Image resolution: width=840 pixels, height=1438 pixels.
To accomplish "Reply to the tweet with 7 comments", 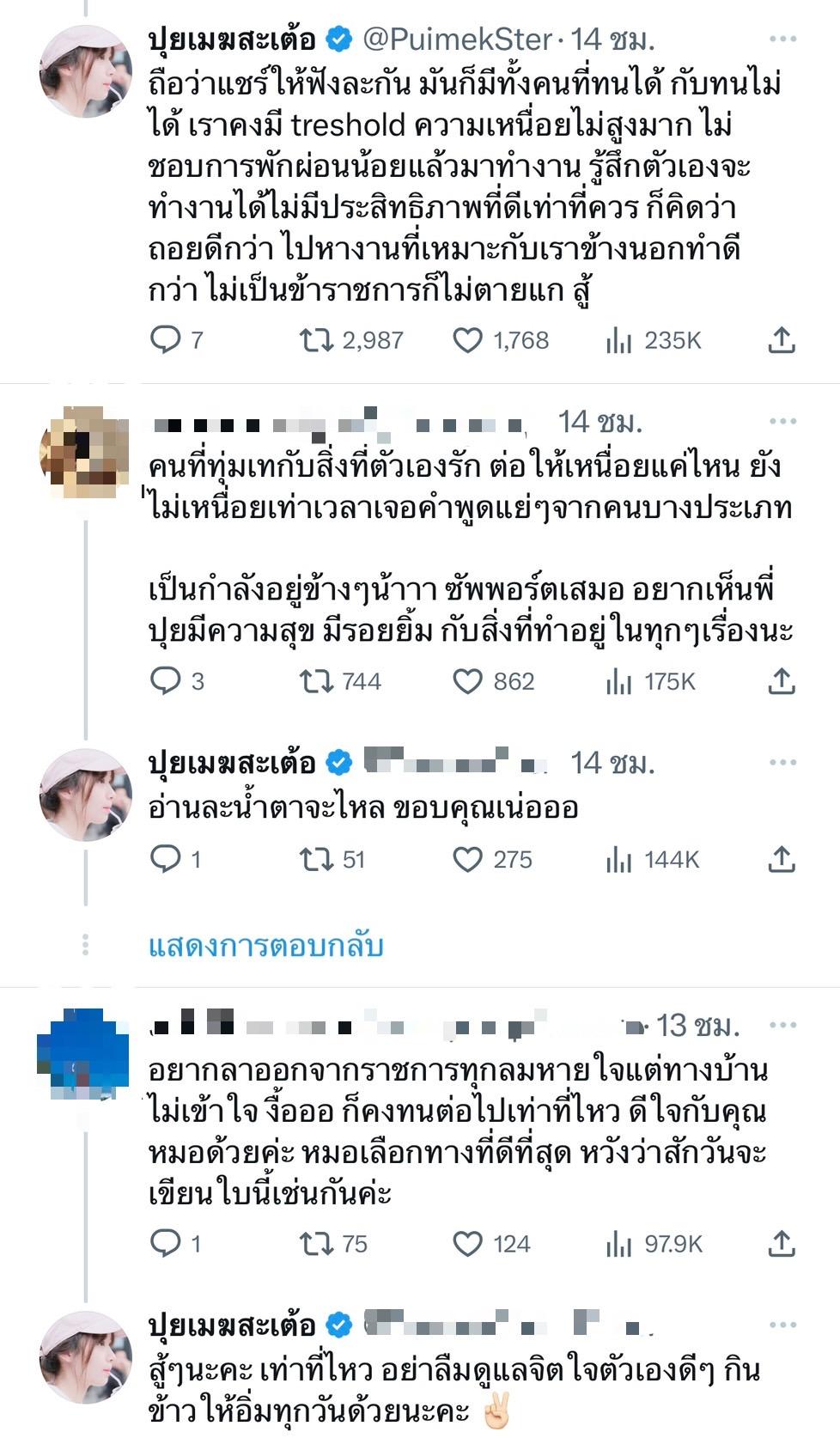I will coord(164,340).
